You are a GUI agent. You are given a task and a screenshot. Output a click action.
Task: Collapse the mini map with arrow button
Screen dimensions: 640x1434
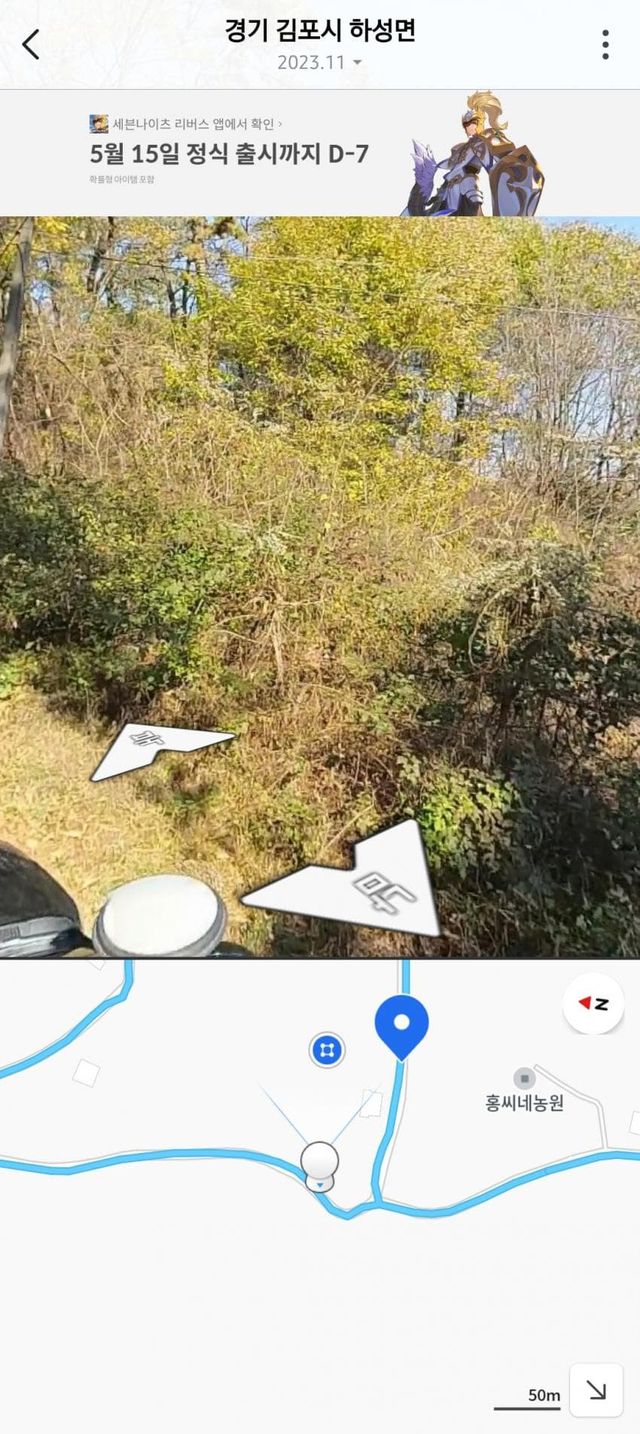tap(596, 1390)
